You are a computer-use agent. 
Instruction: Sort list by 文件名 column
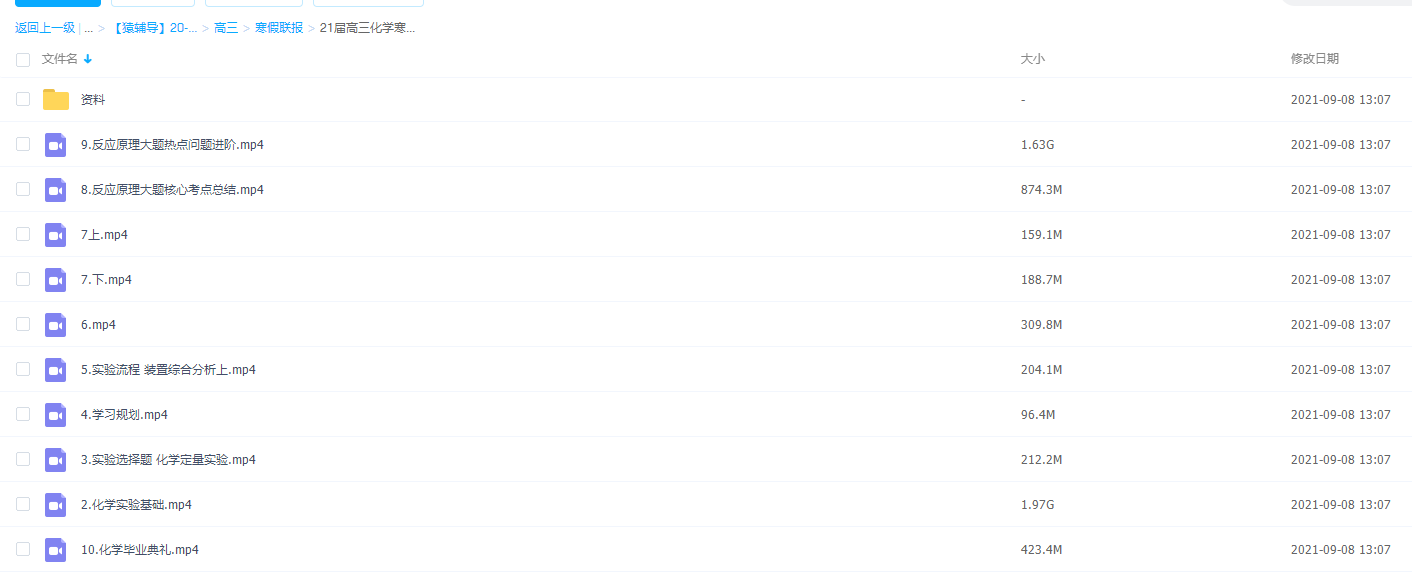pos(60,59)
